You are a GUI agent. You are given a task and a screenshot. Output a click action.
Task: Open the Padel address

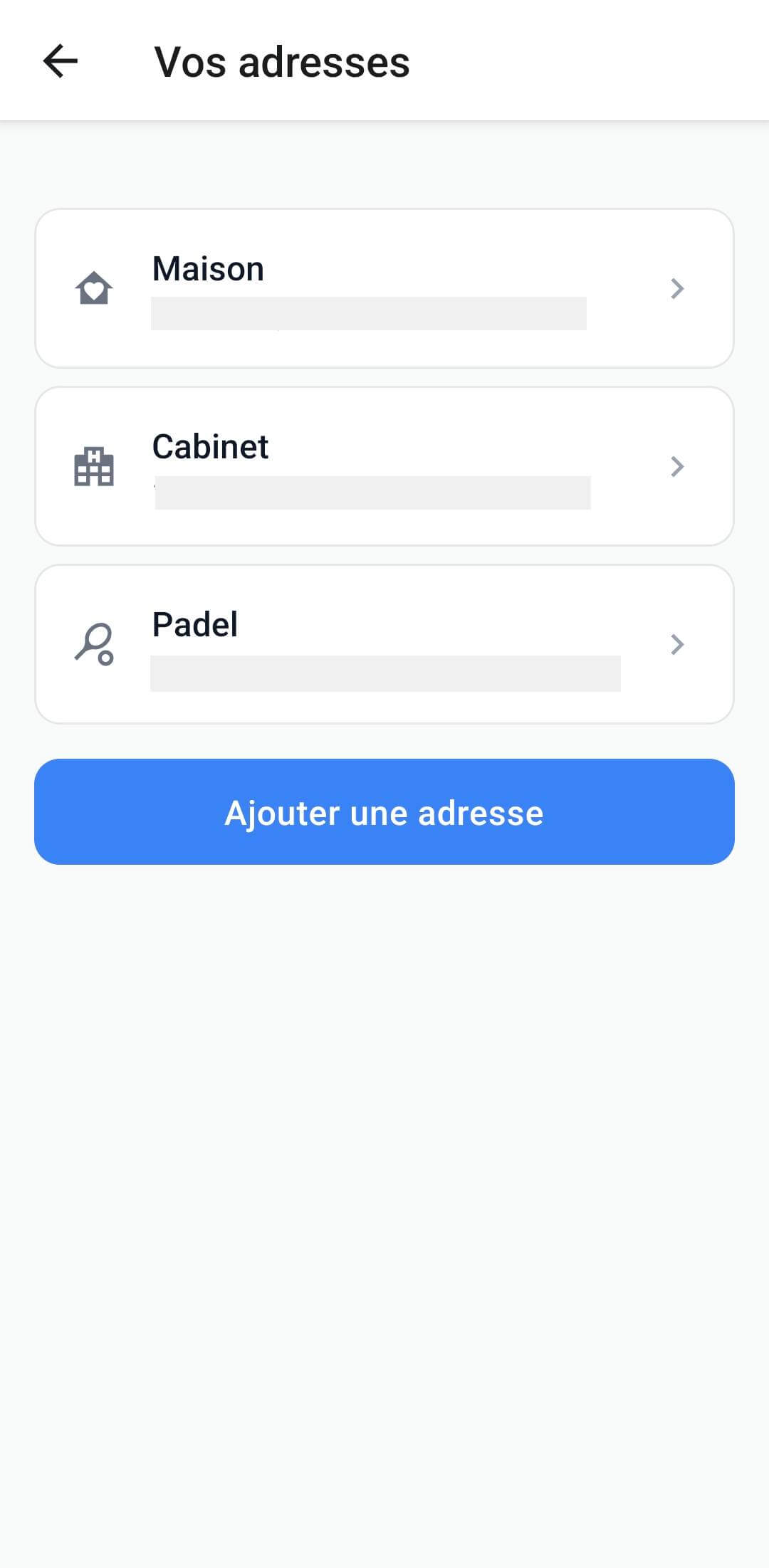pos(384,644)
